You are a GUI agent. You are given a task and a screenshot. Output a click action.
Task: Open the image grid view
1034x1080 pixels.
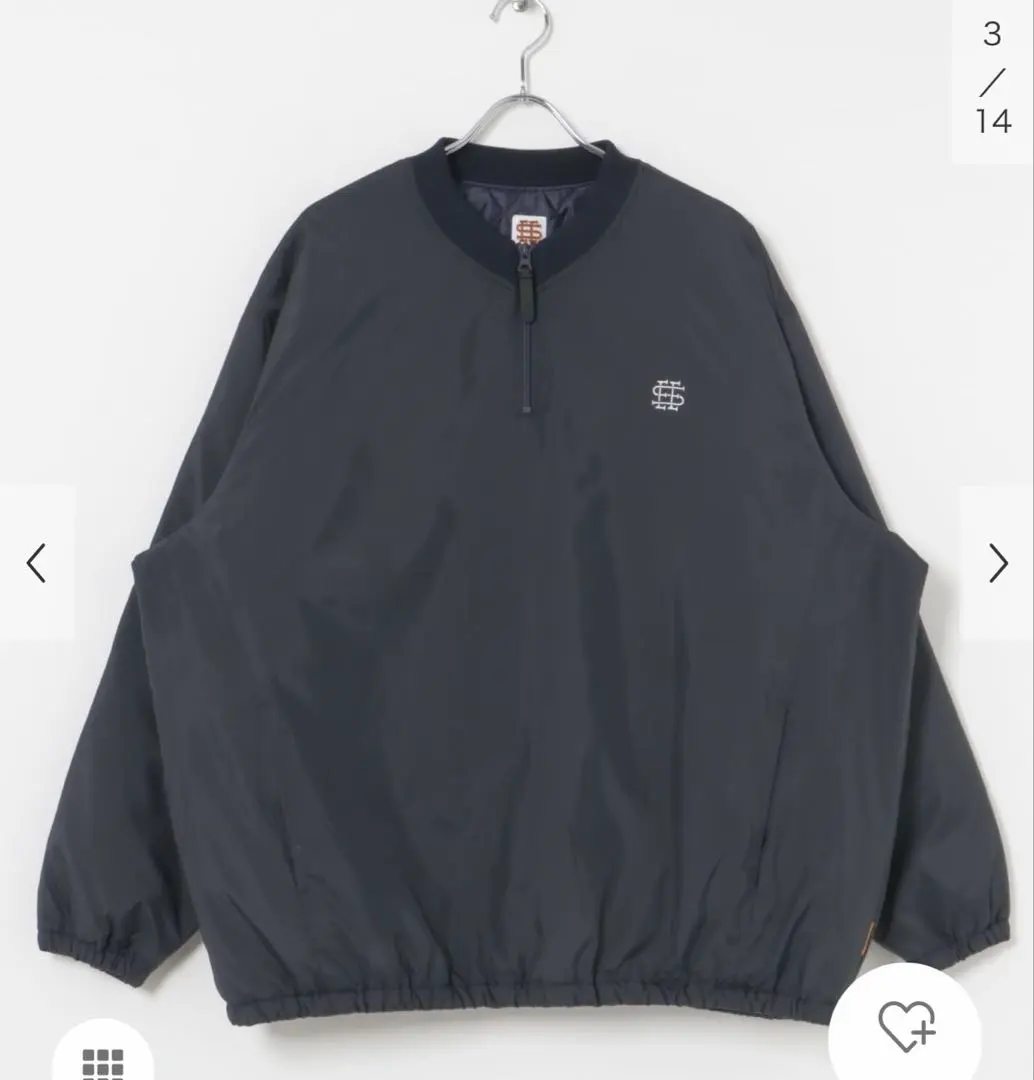(x=103, y=1061)
